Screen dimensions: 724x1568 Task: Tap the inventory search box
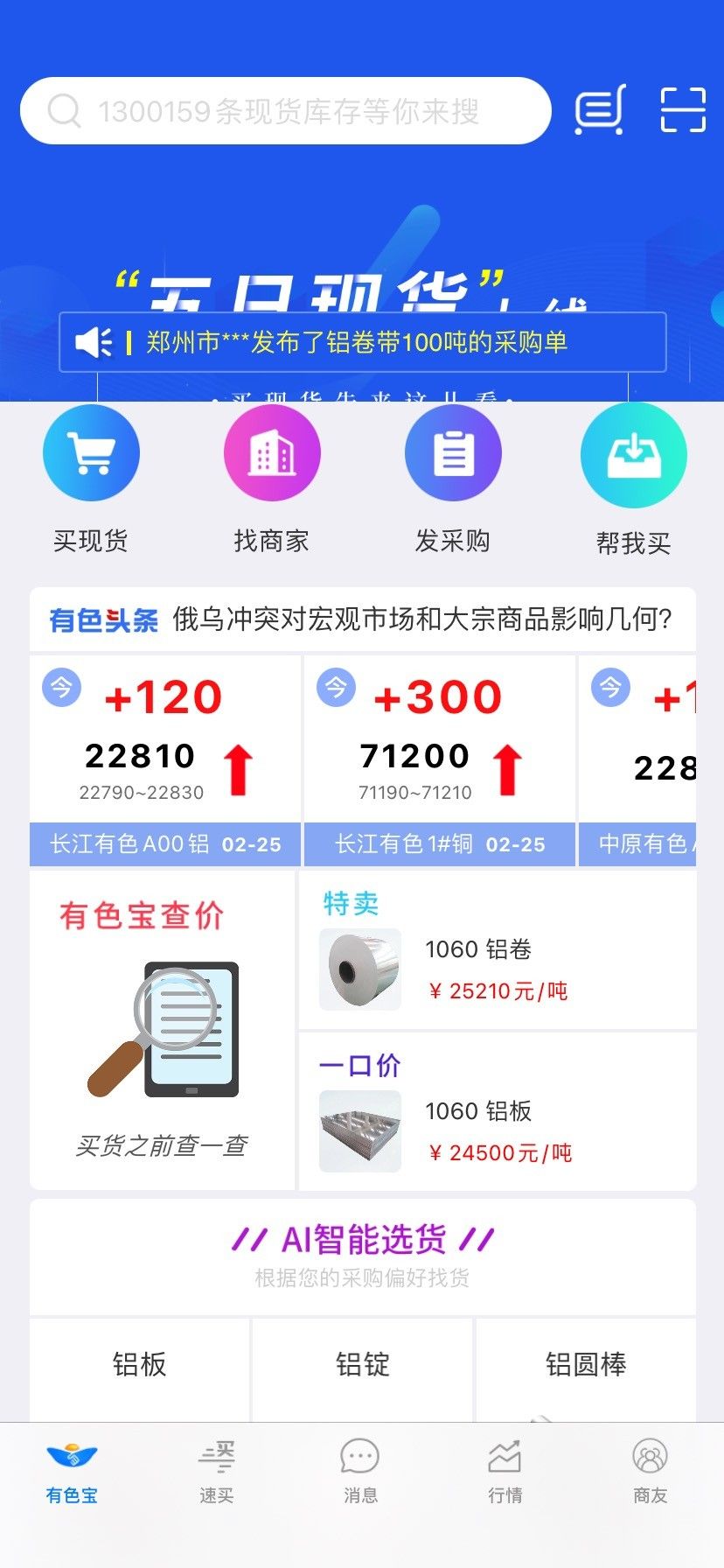(286, 111)
